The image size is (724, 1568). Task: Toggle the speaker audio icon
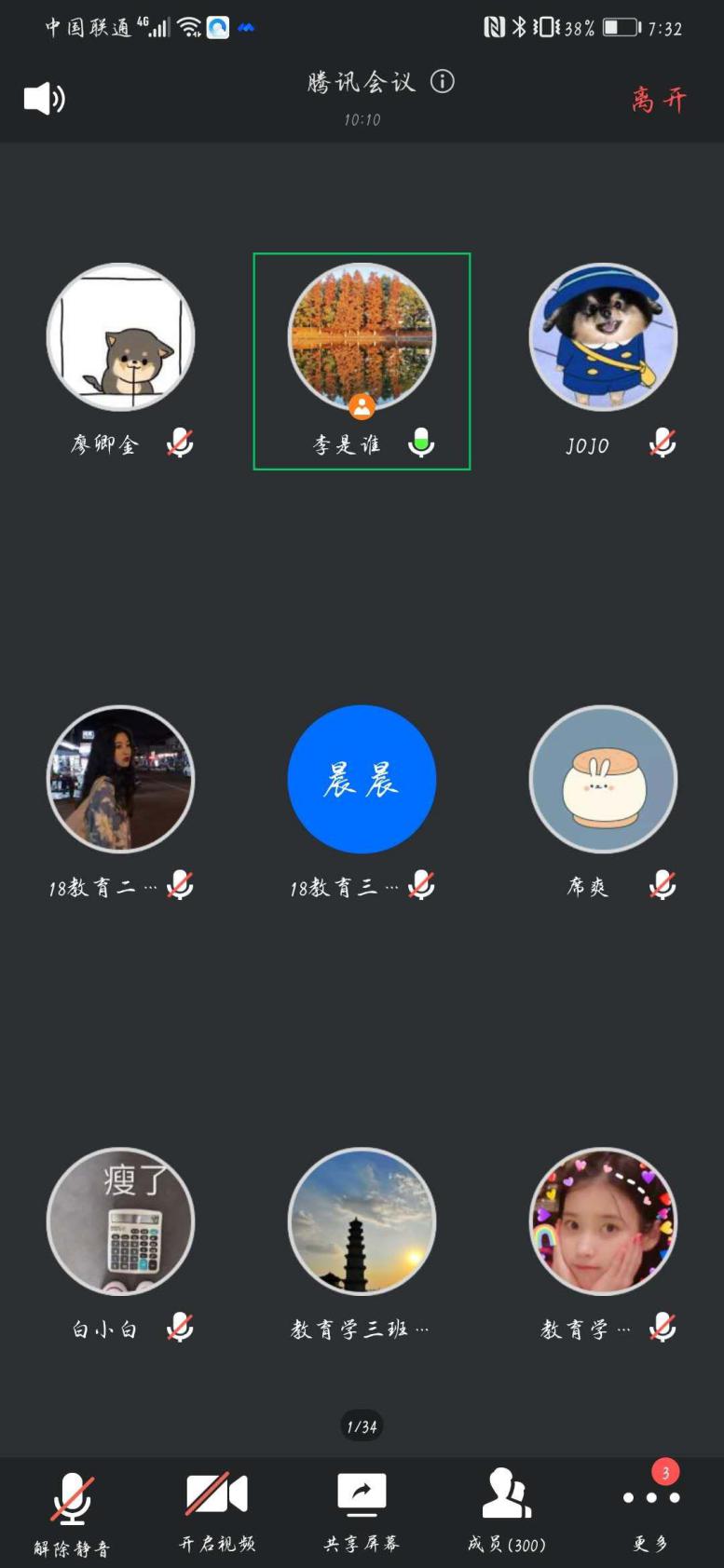pyautogui.click(x=44, y=99)
